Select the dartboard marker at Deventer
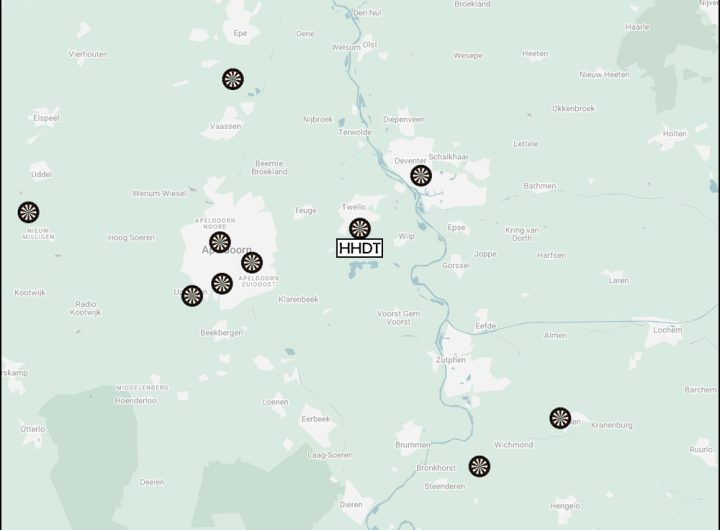The image size is (720, 530). pos(421,176)
